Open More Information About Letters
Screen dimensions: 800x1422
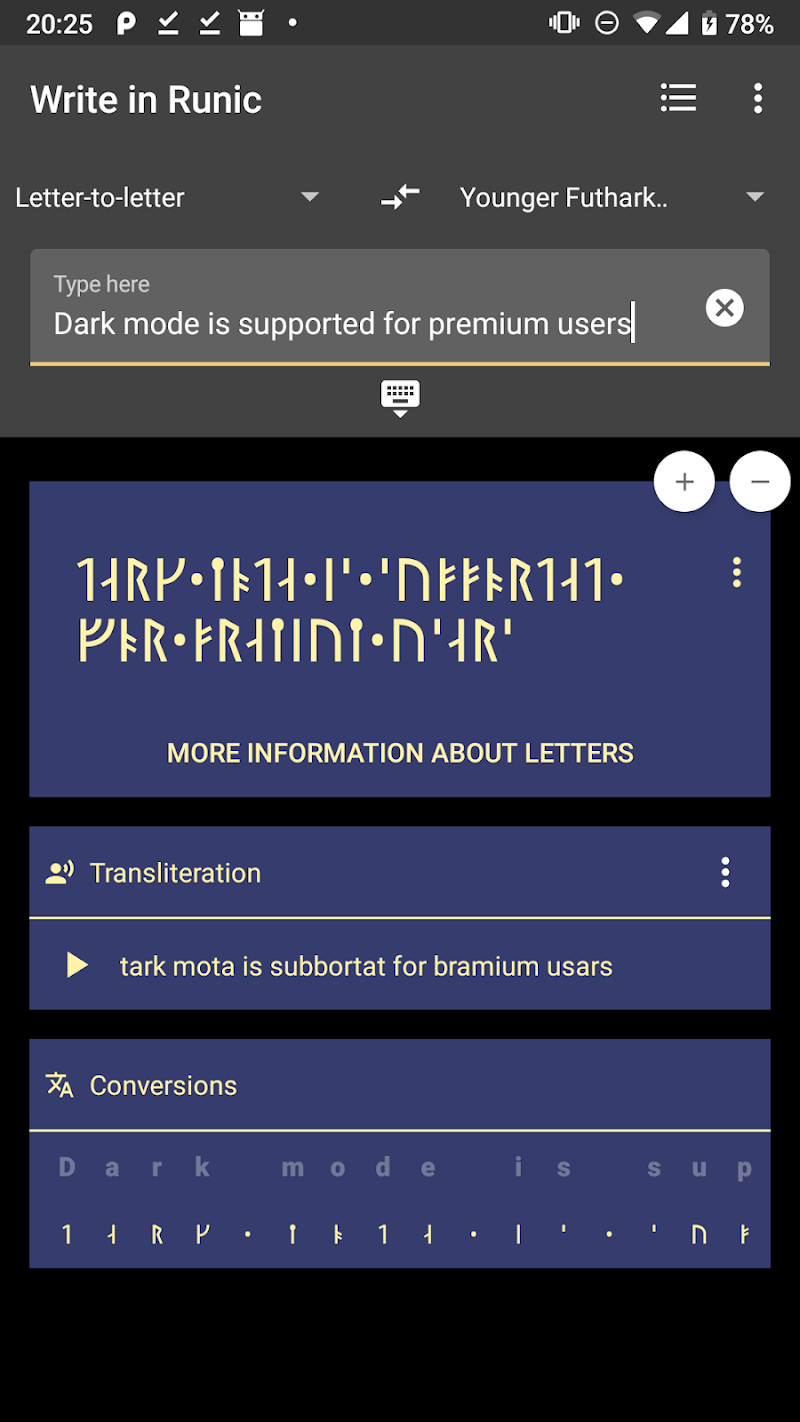[400, 753]
